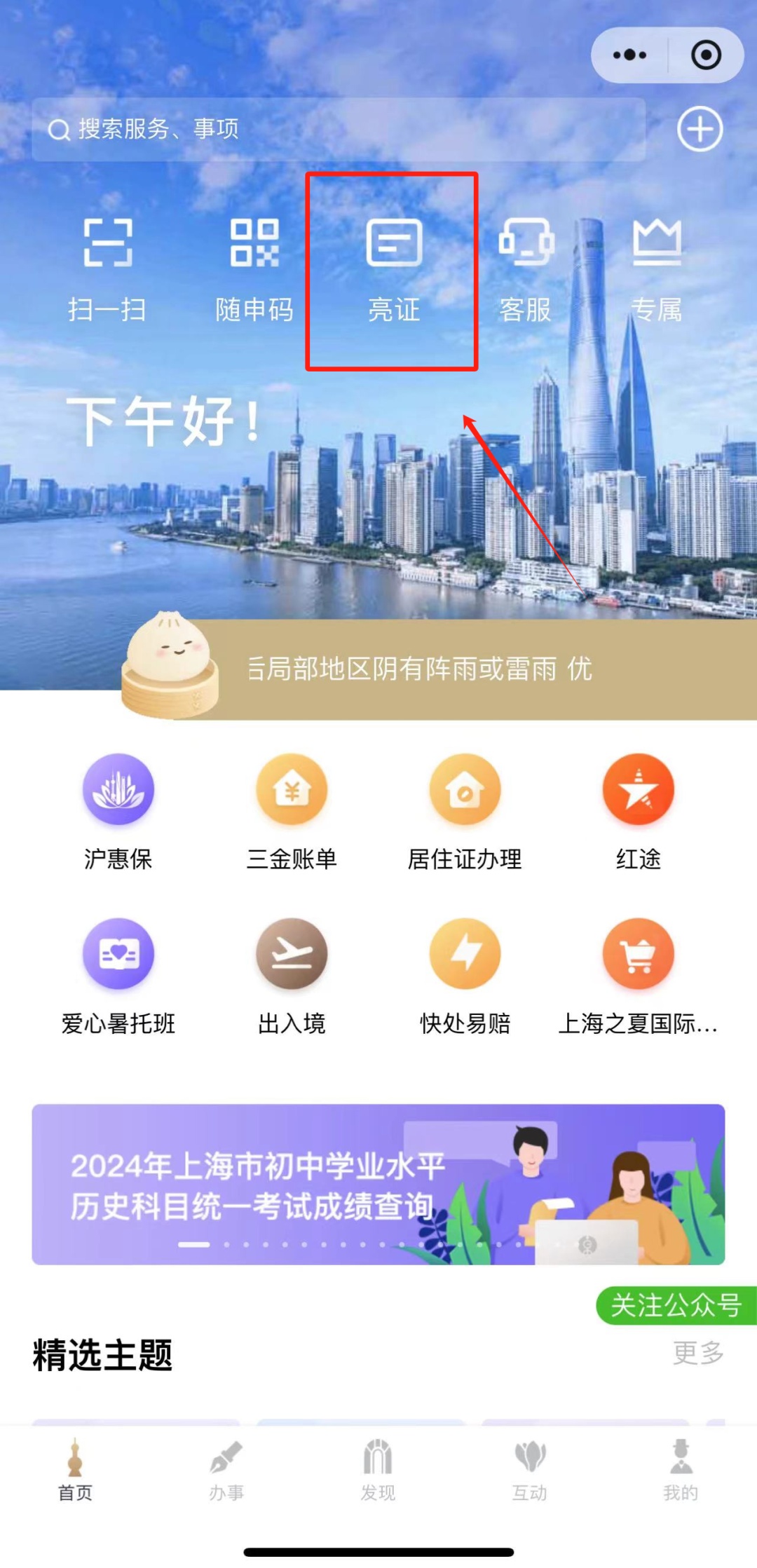Open the 2024 exam results banner
This screenshot has width=757, height=1568.
(378, 1185)
